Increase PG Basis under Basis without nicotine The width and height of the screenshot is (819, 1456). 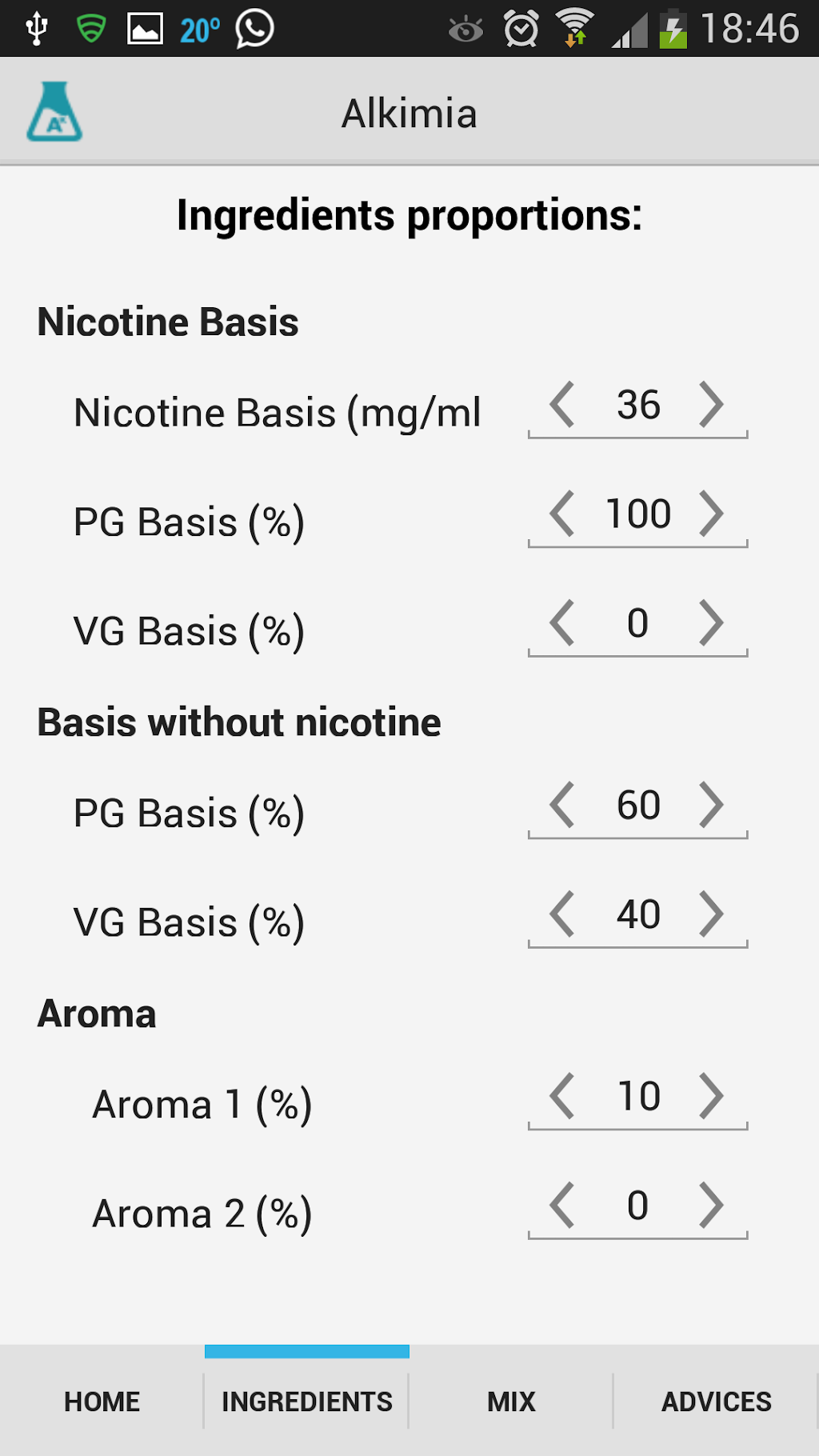pos(711,805)
